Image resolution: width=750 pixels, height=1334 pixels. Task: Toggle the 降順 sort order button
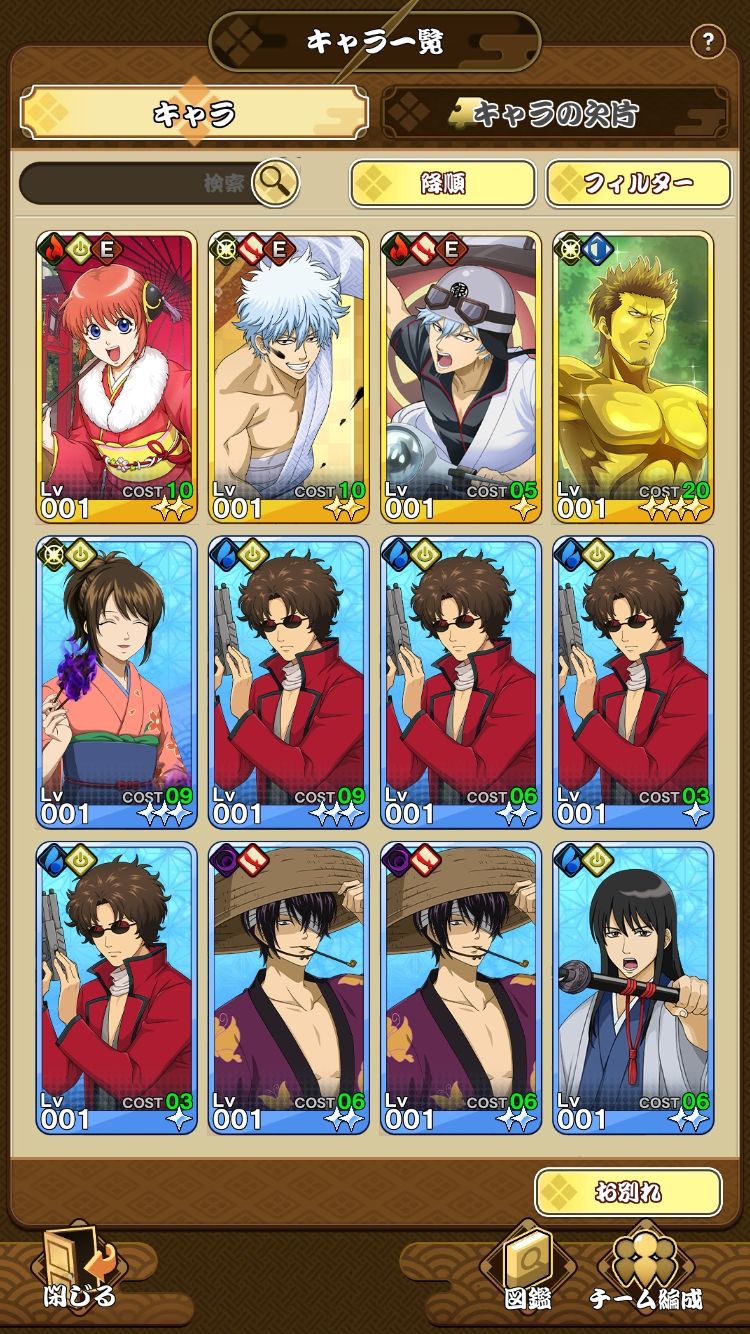click(442, 184)
